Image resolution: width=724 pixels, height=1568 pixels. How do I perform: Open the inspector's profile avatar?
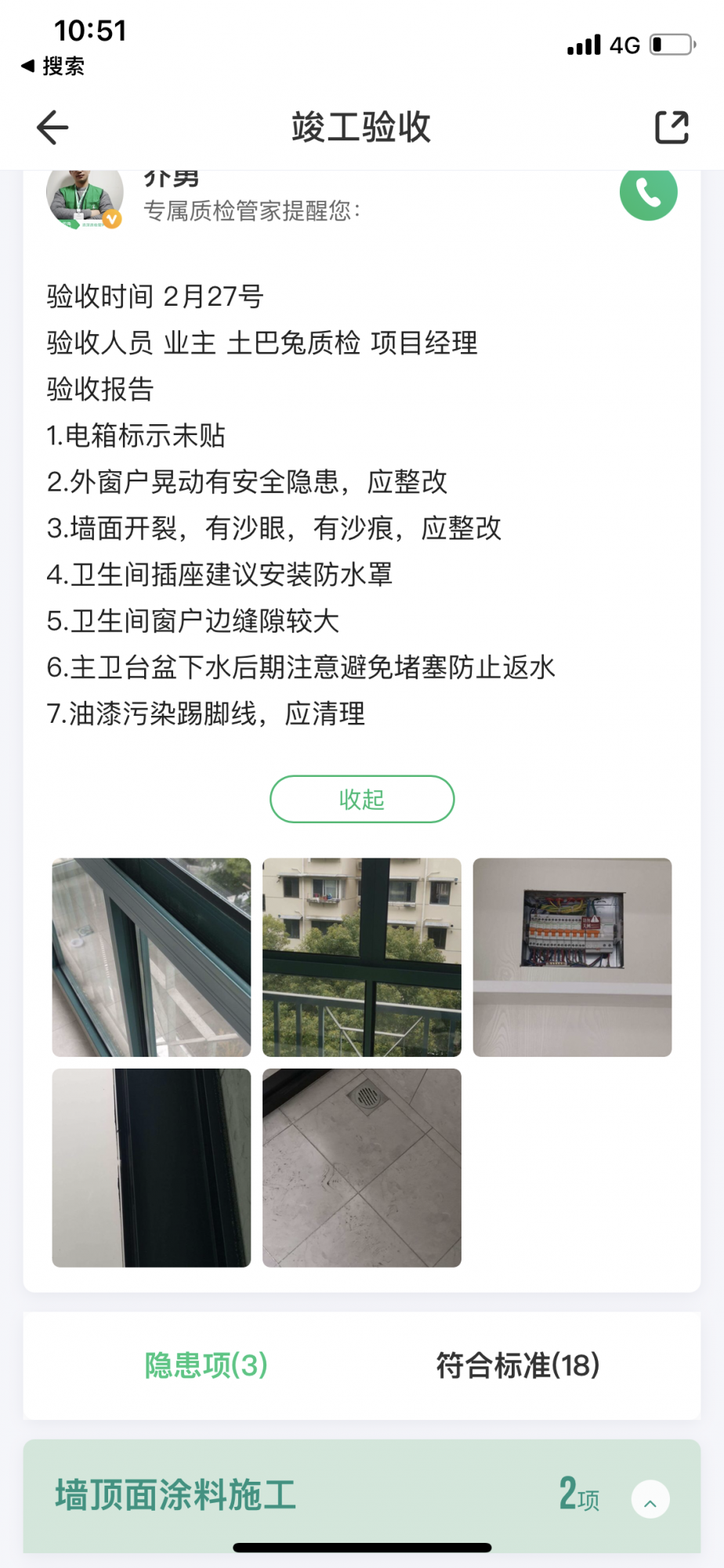click(85, 196)
